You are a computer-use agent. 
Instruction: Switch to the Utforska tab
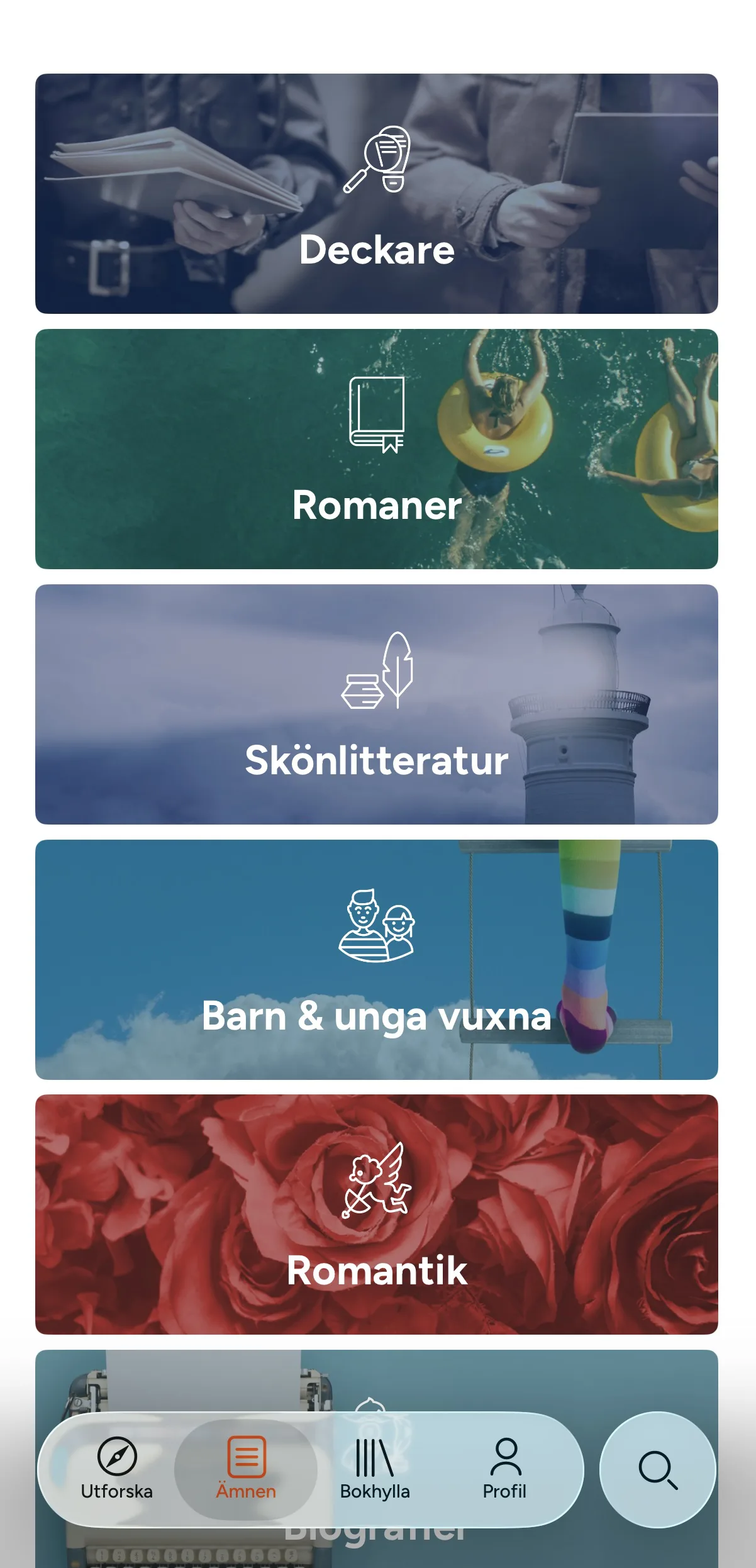pyautogui.click(x=117, y=1469)
